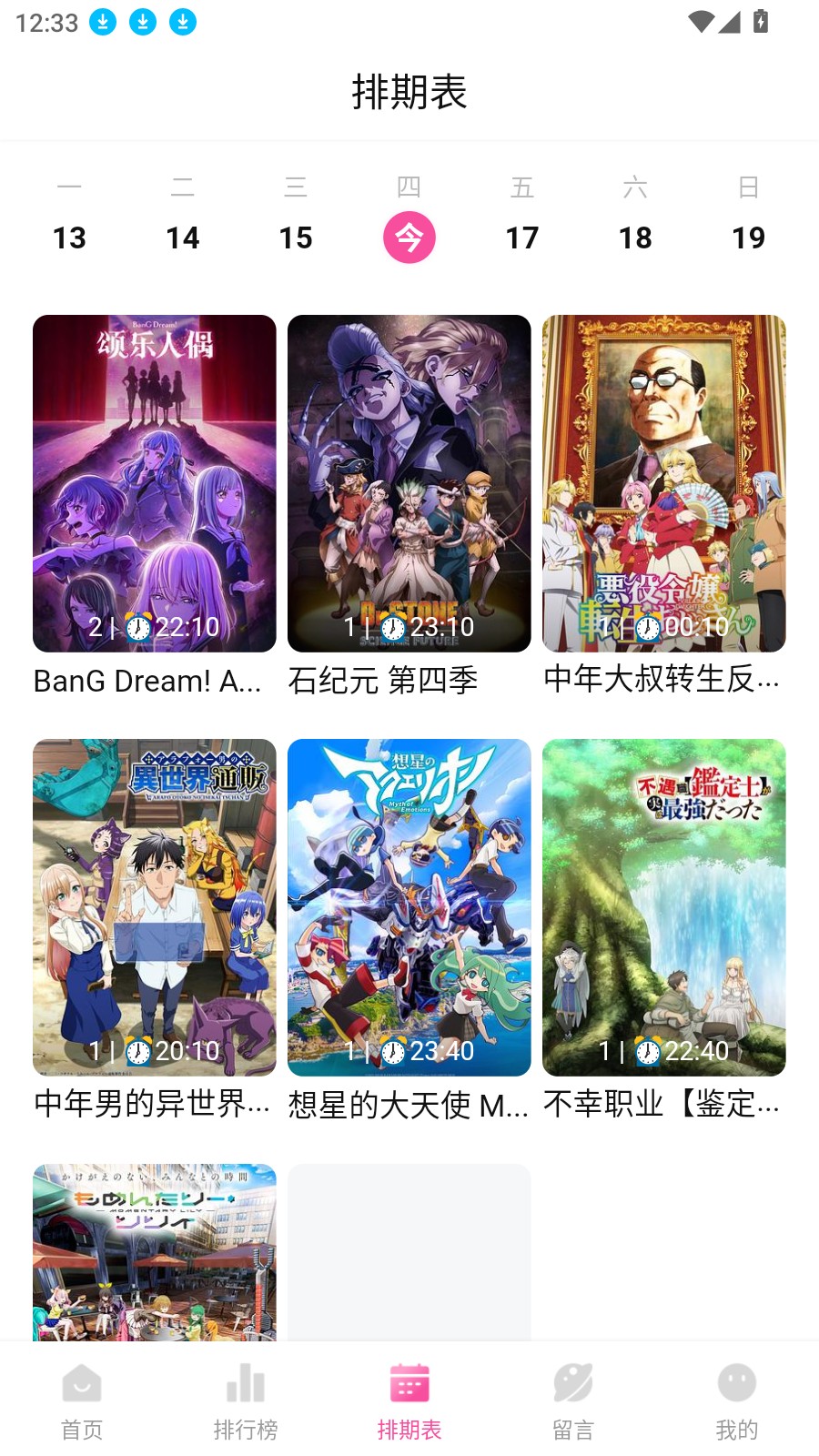The height and width of the screenshot is (1456, 819).
Task: Tap the 排期表 calendar schedule icon
Action: coord(409,1385)
